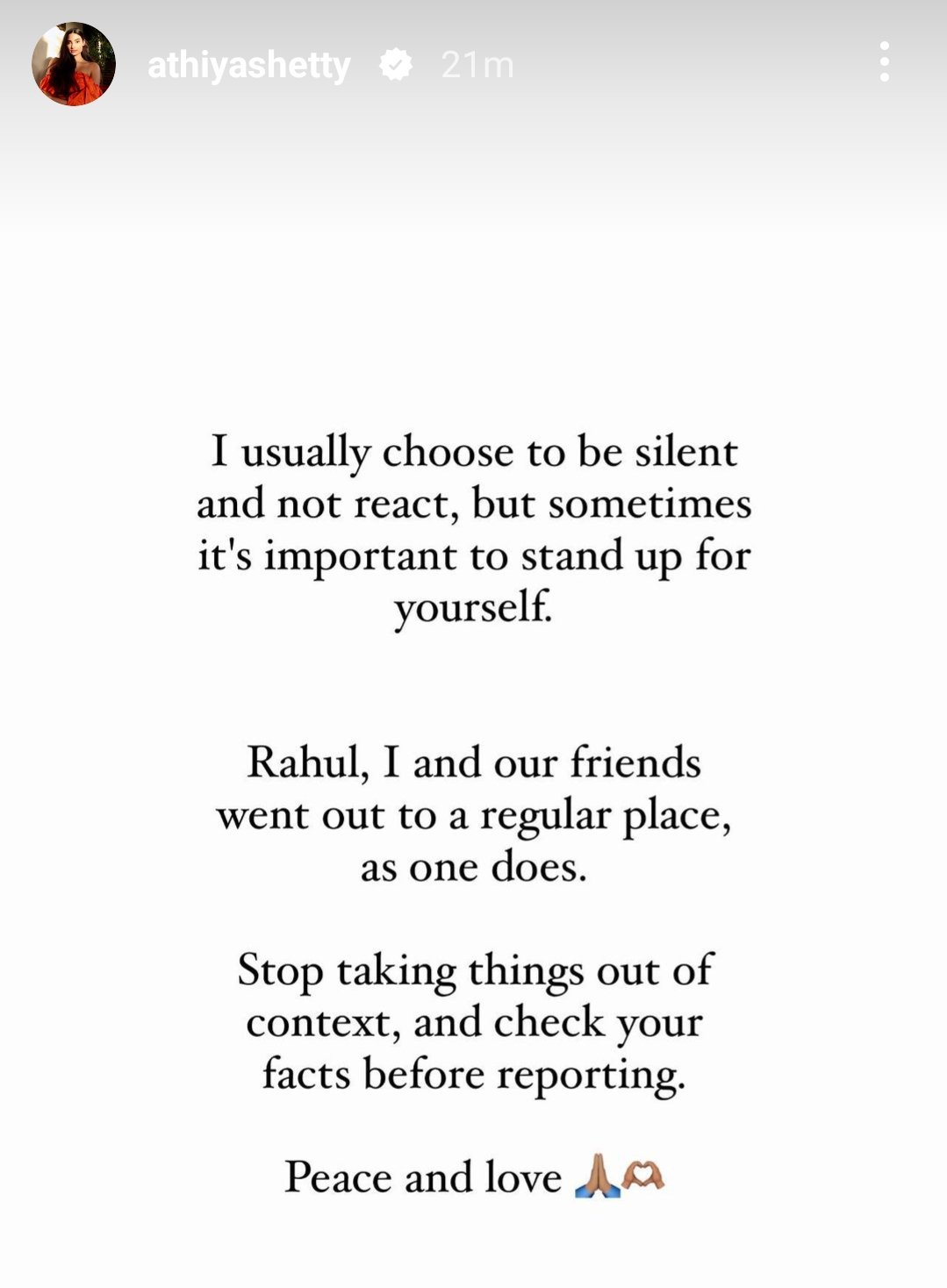
Task: Expand story options with the kebab menu
Action: tap(885, 63)
